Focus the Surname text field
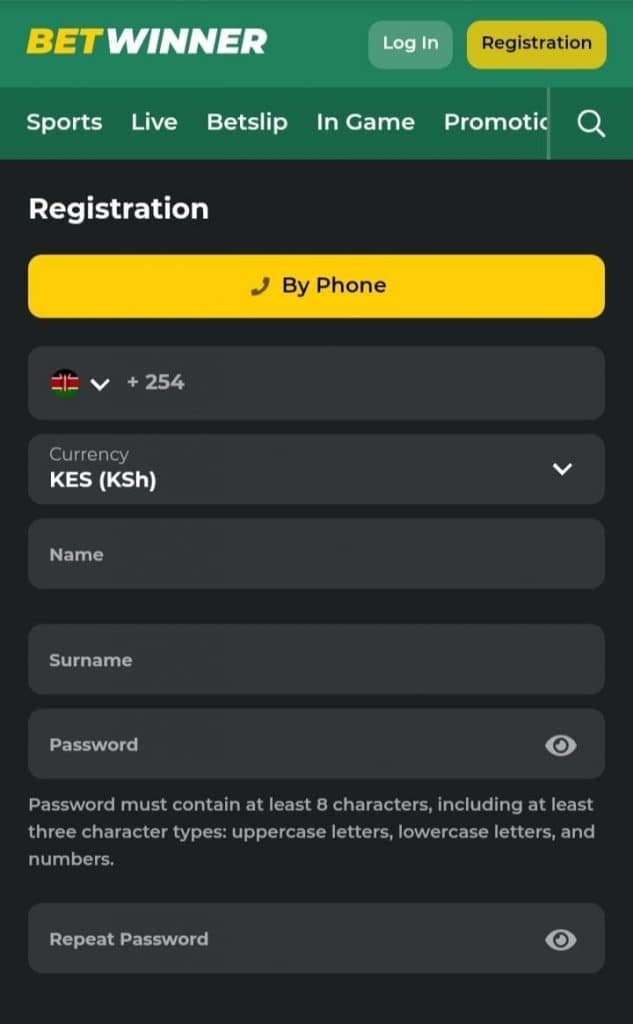The height and width of the screenshot is (1024, 633). point(316,660)
